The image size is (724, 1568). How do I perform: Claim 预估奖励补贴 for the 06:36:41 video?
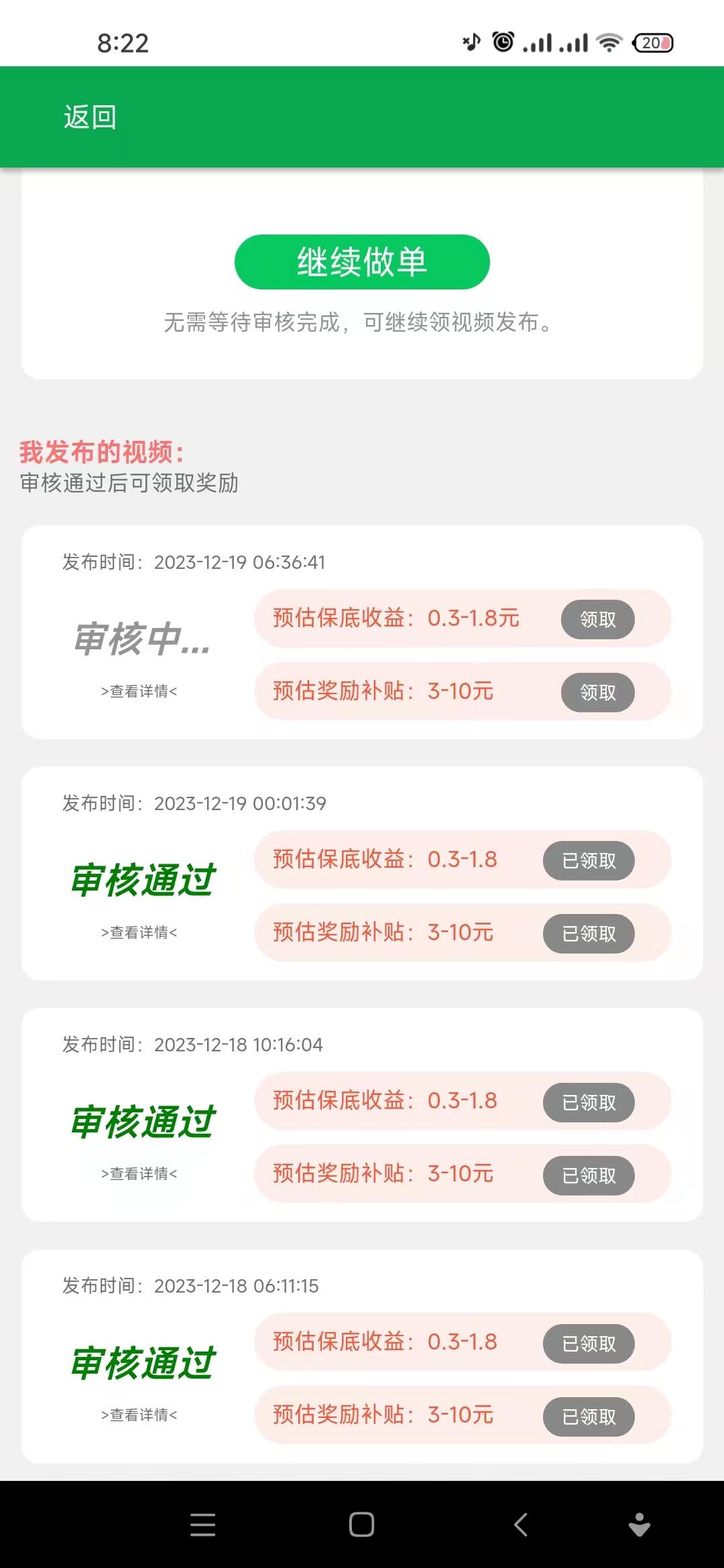[x=597, y=692]
